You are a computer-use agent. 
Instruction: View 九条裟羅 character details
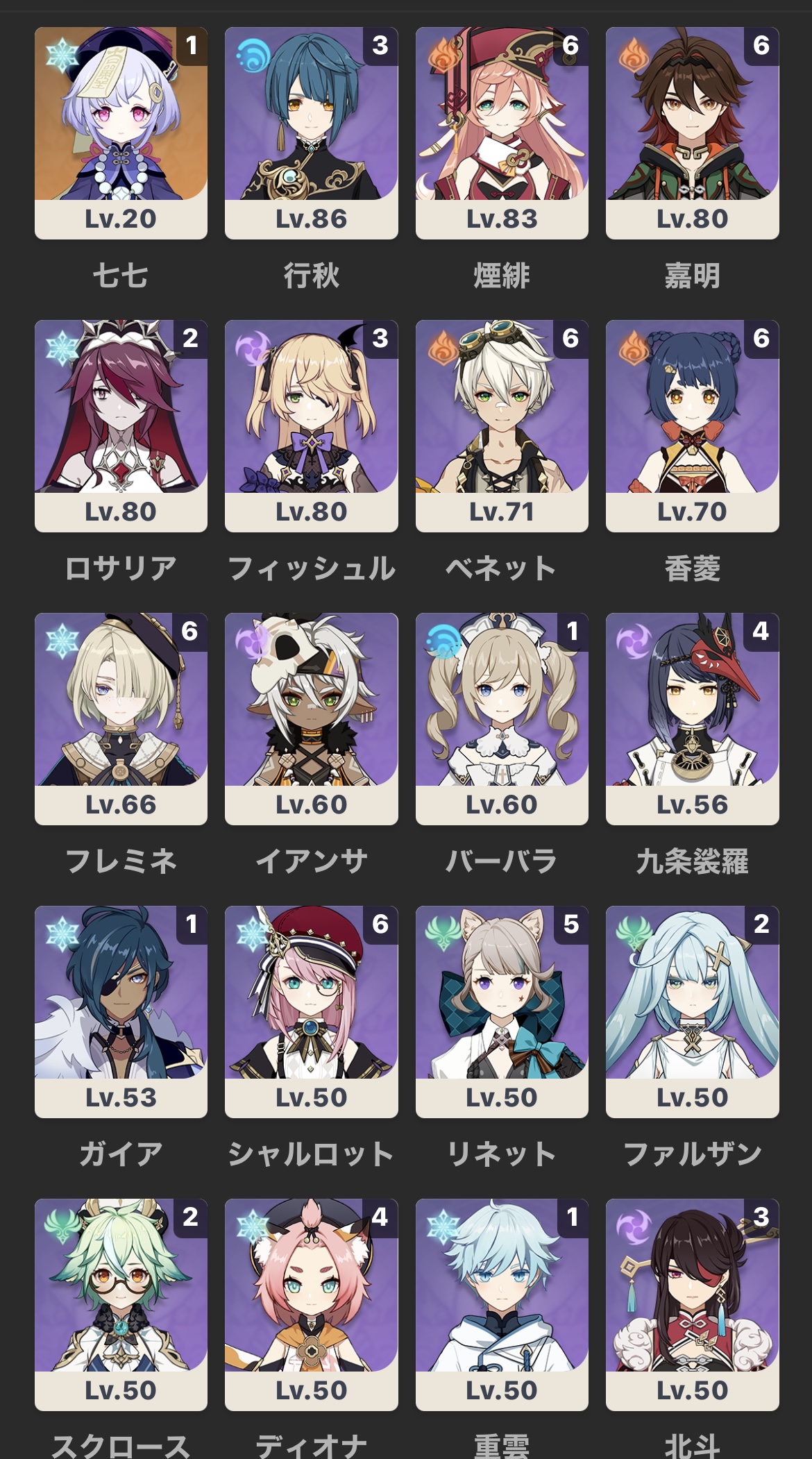(692, 718)
